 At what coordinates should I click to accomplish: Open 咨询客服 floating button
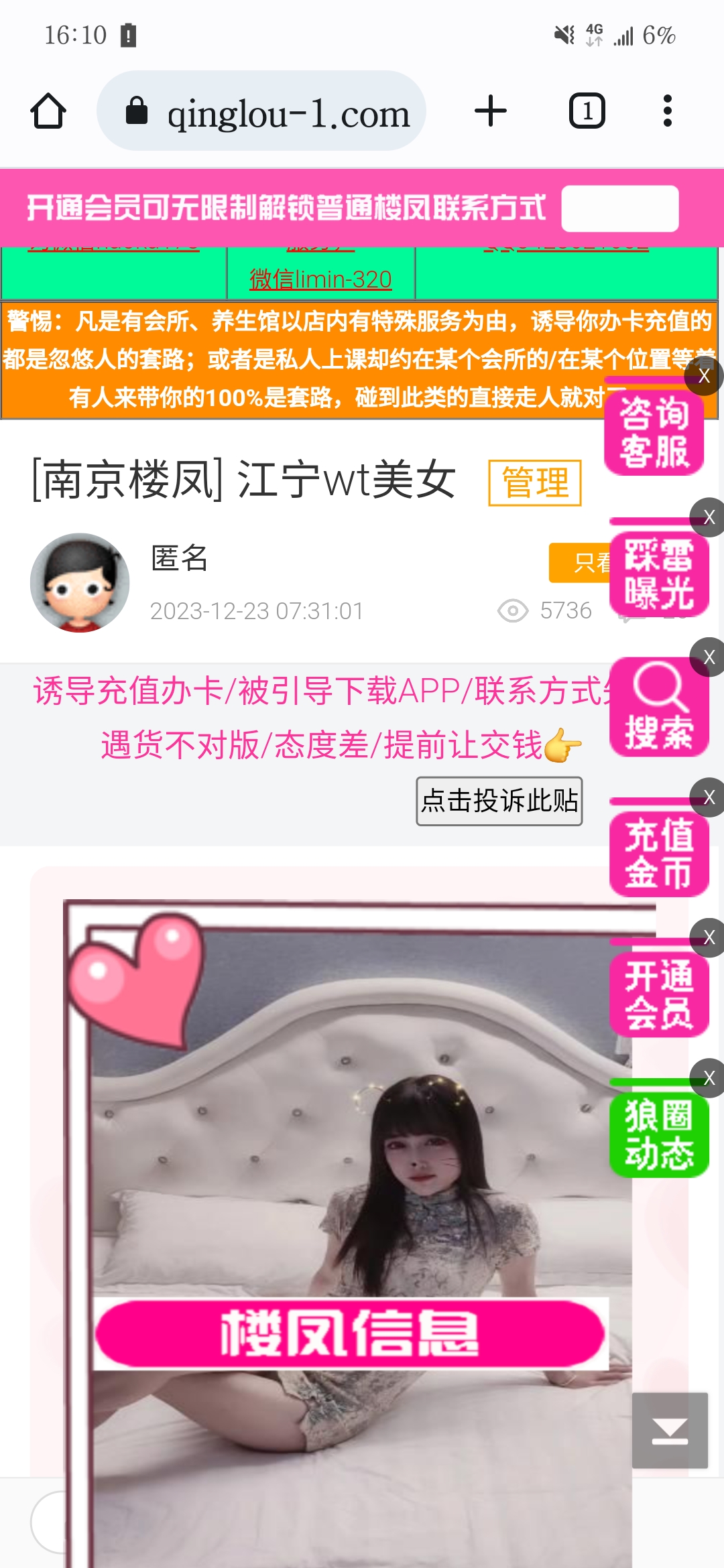[x=654, y=432]
